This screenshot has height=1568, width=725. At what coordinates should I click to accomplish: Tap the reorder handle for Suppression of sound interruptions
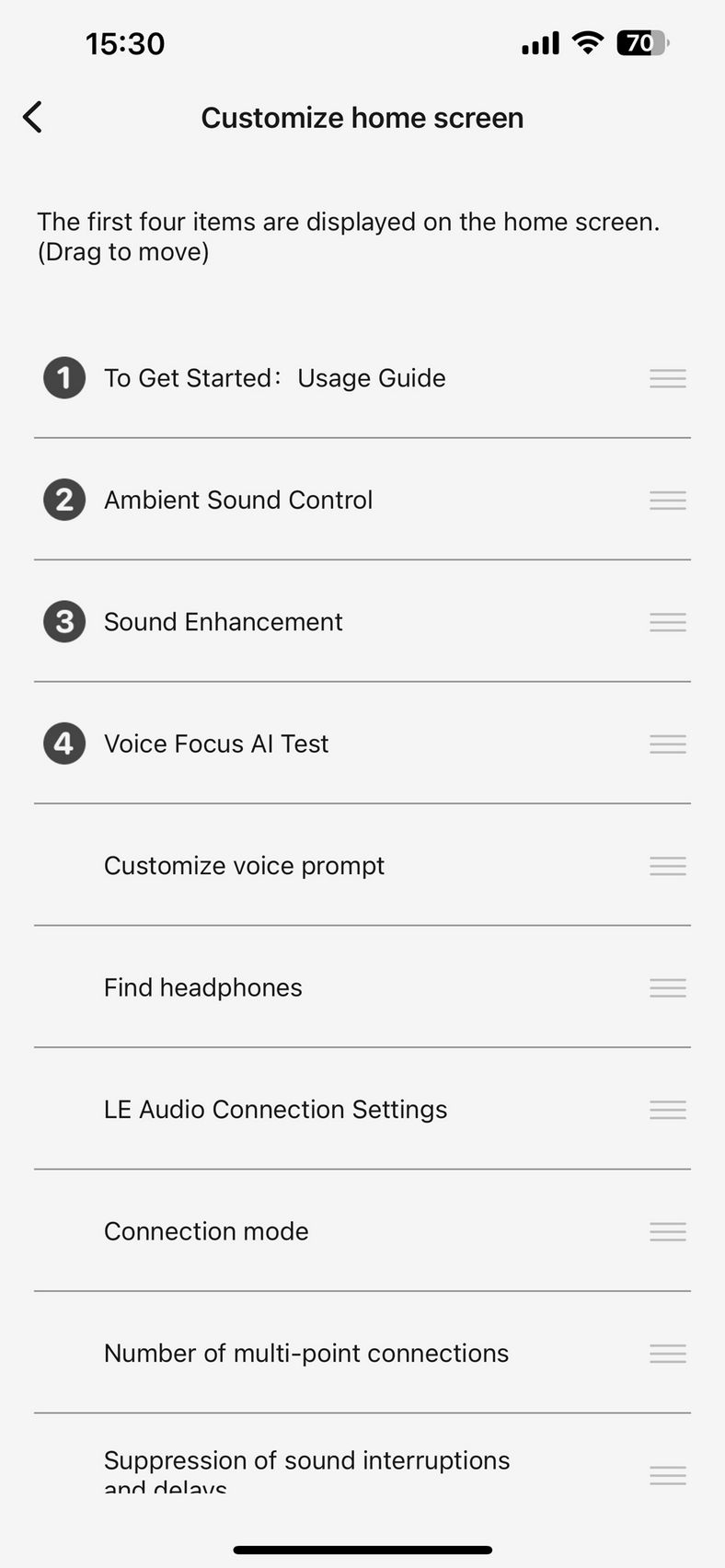click(x=668, y=1475)
